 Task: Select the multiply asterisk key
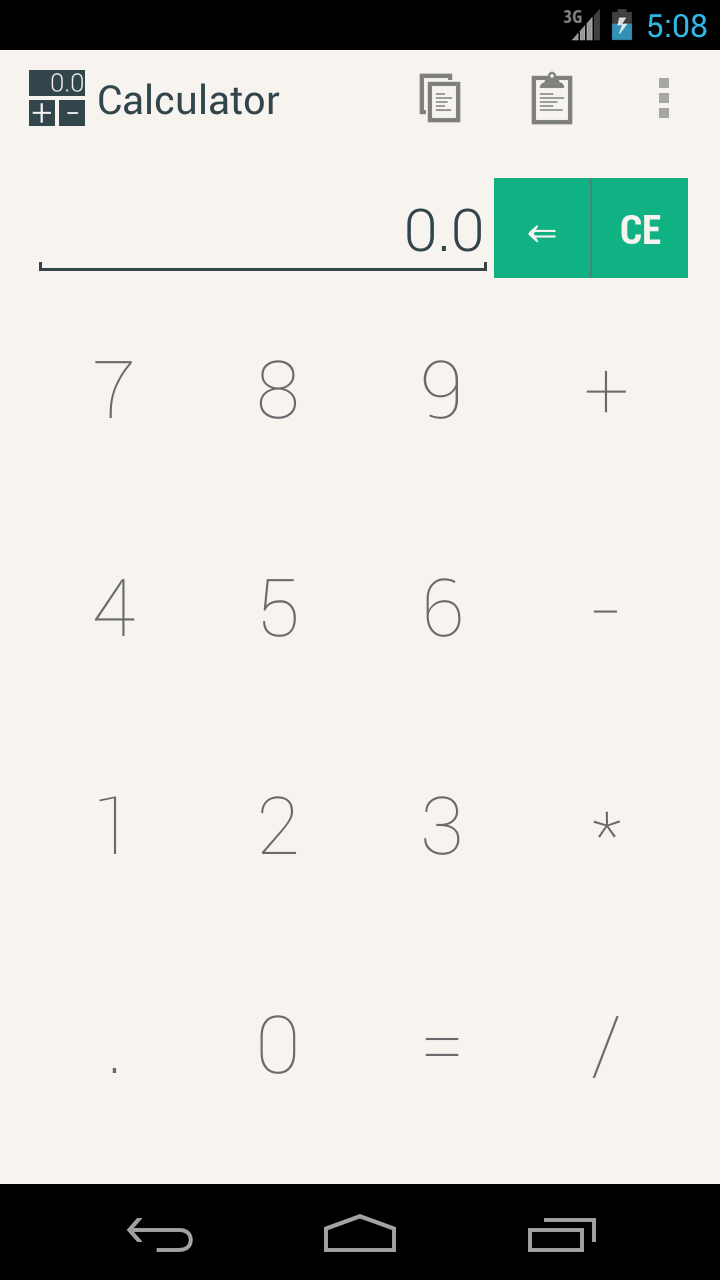tap(606, 827)
